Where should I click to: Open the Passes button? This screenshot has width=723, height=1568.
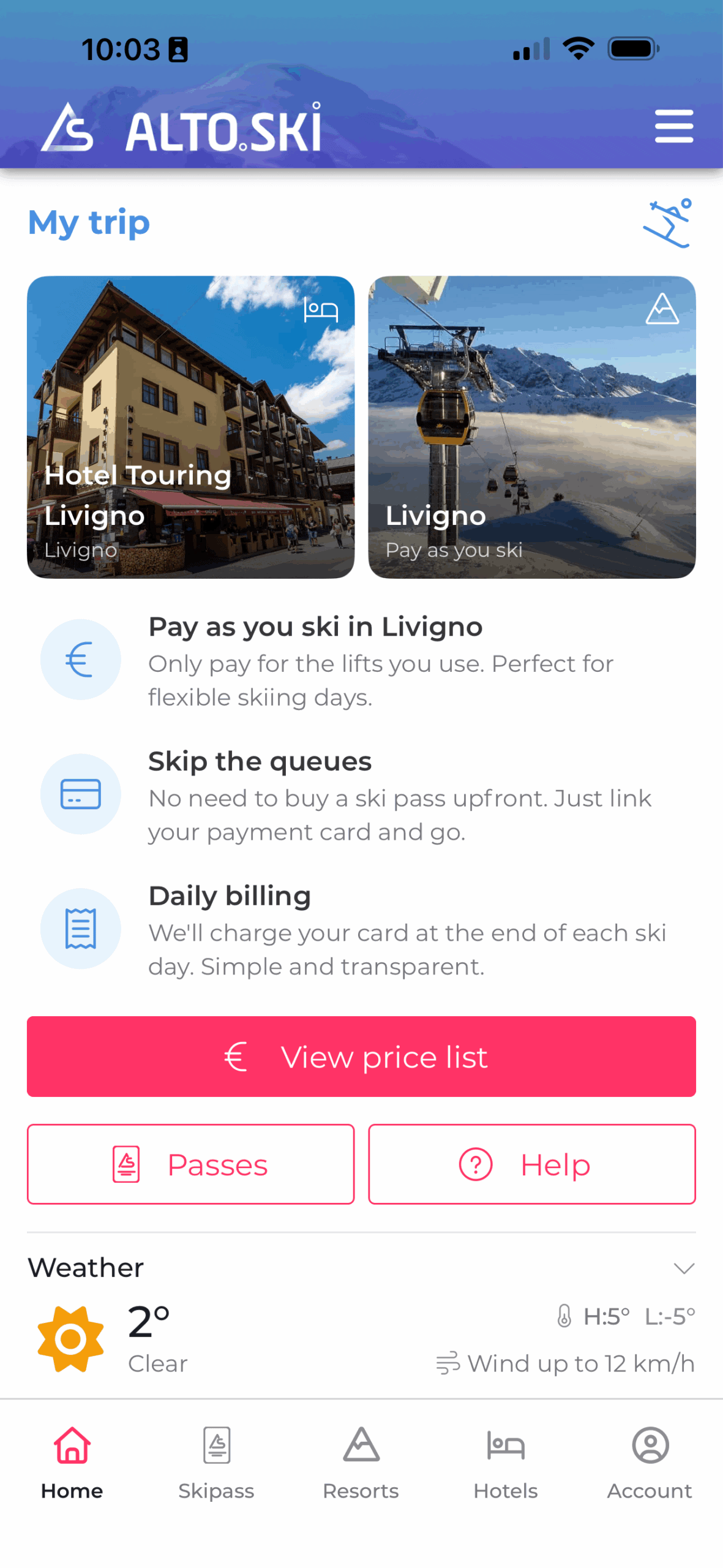click(x=190, y=1164)
